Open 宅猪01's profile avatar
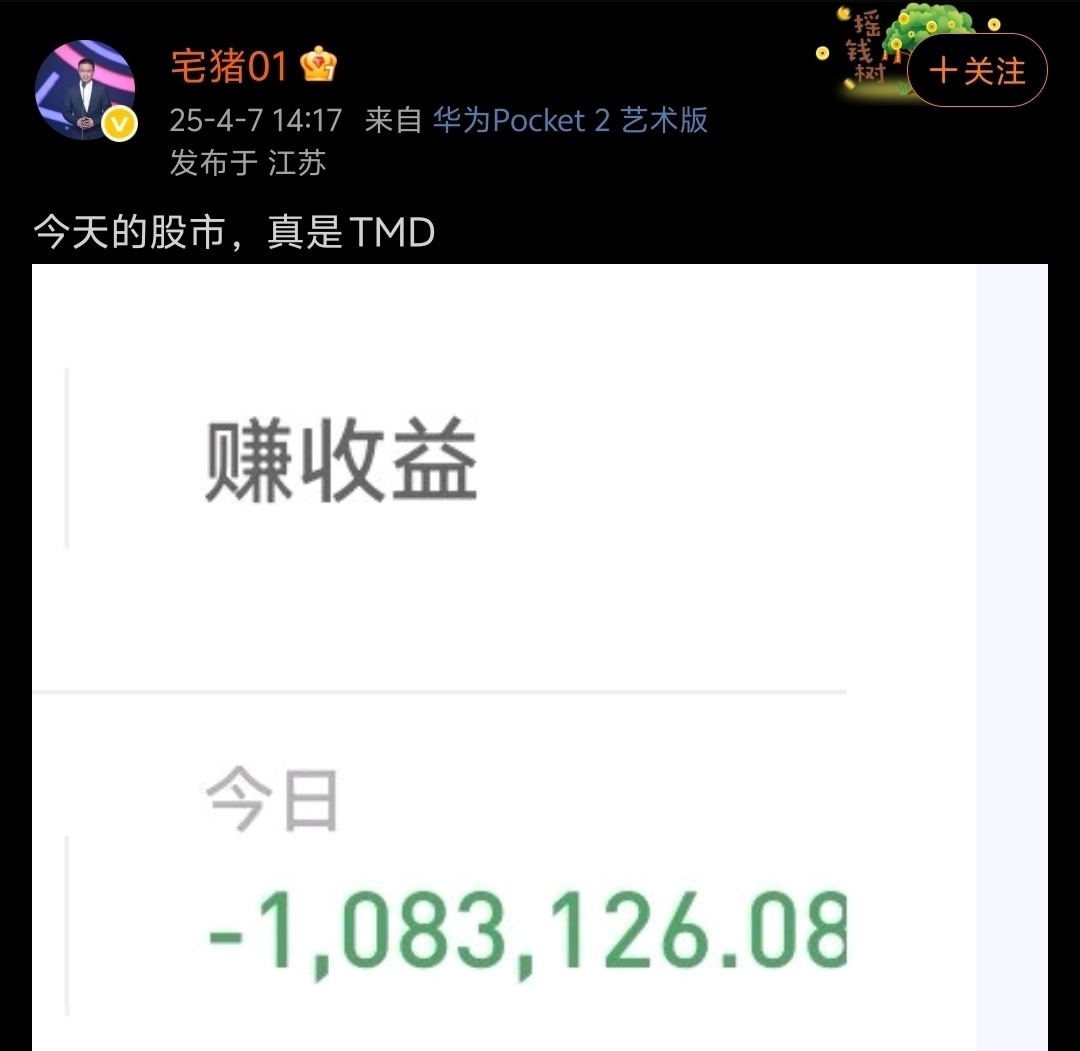 click(85, 90)
